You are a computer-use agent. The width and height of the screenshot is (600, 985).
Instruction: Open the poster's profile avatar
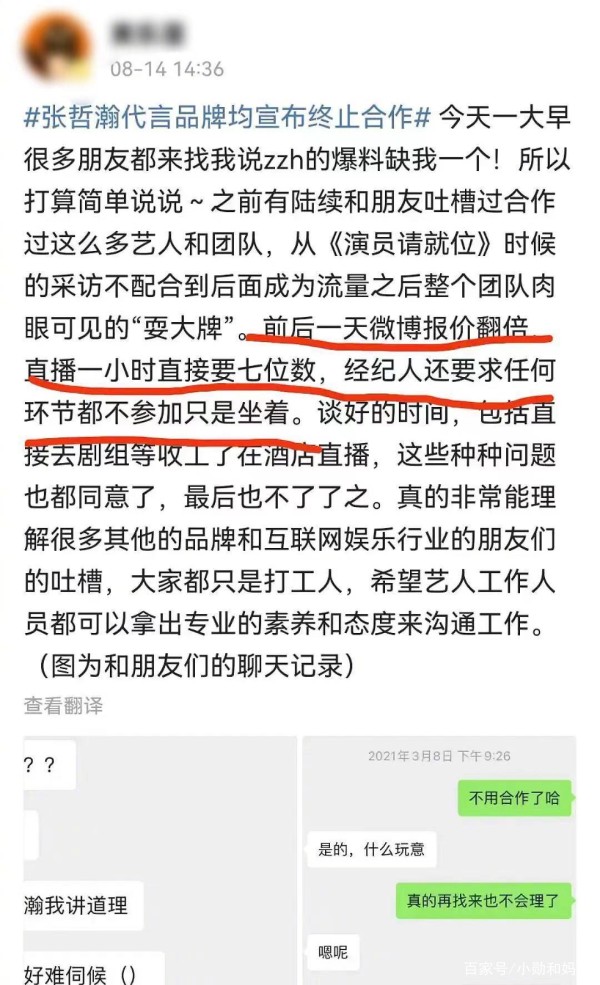coord(56,47)
